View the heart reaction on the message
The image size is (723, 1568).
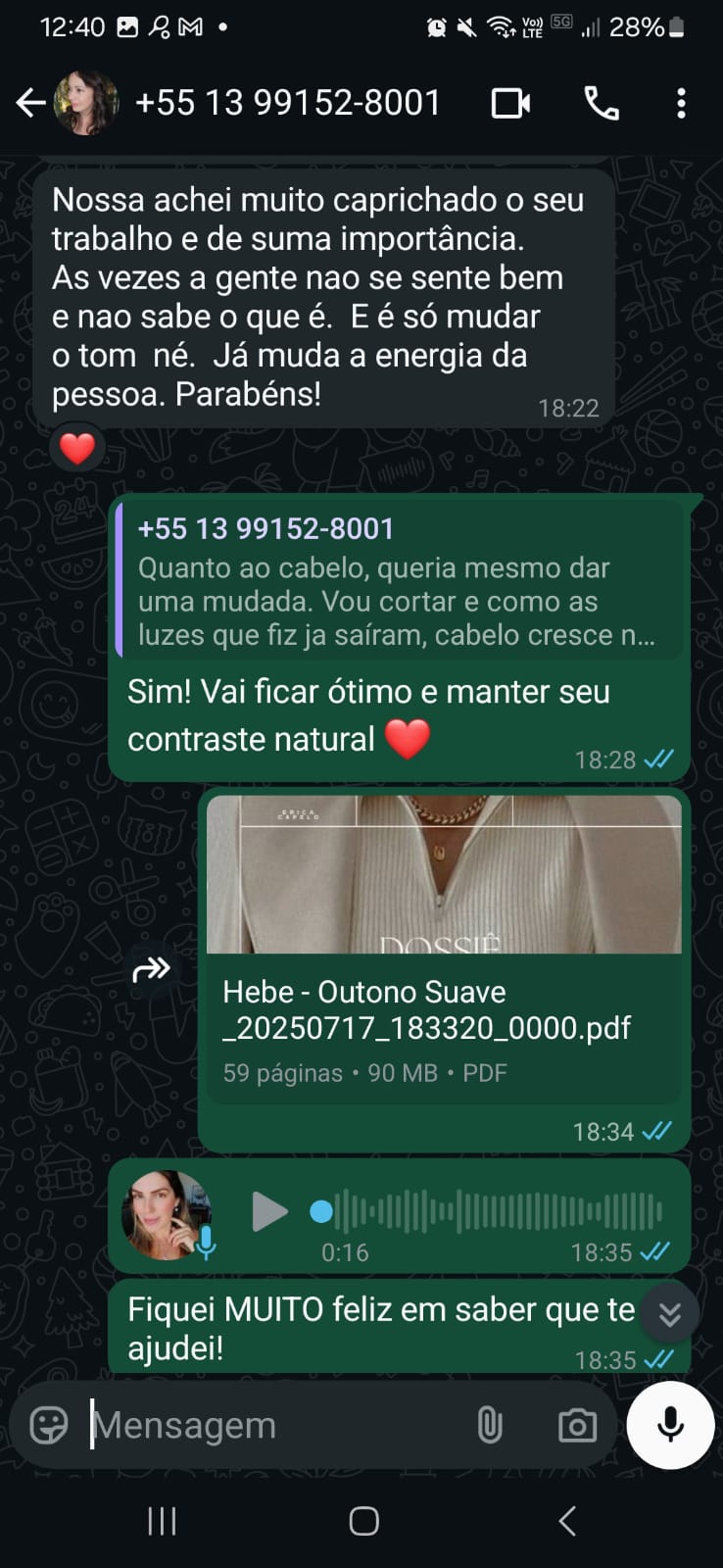click(x=77, y=449)
